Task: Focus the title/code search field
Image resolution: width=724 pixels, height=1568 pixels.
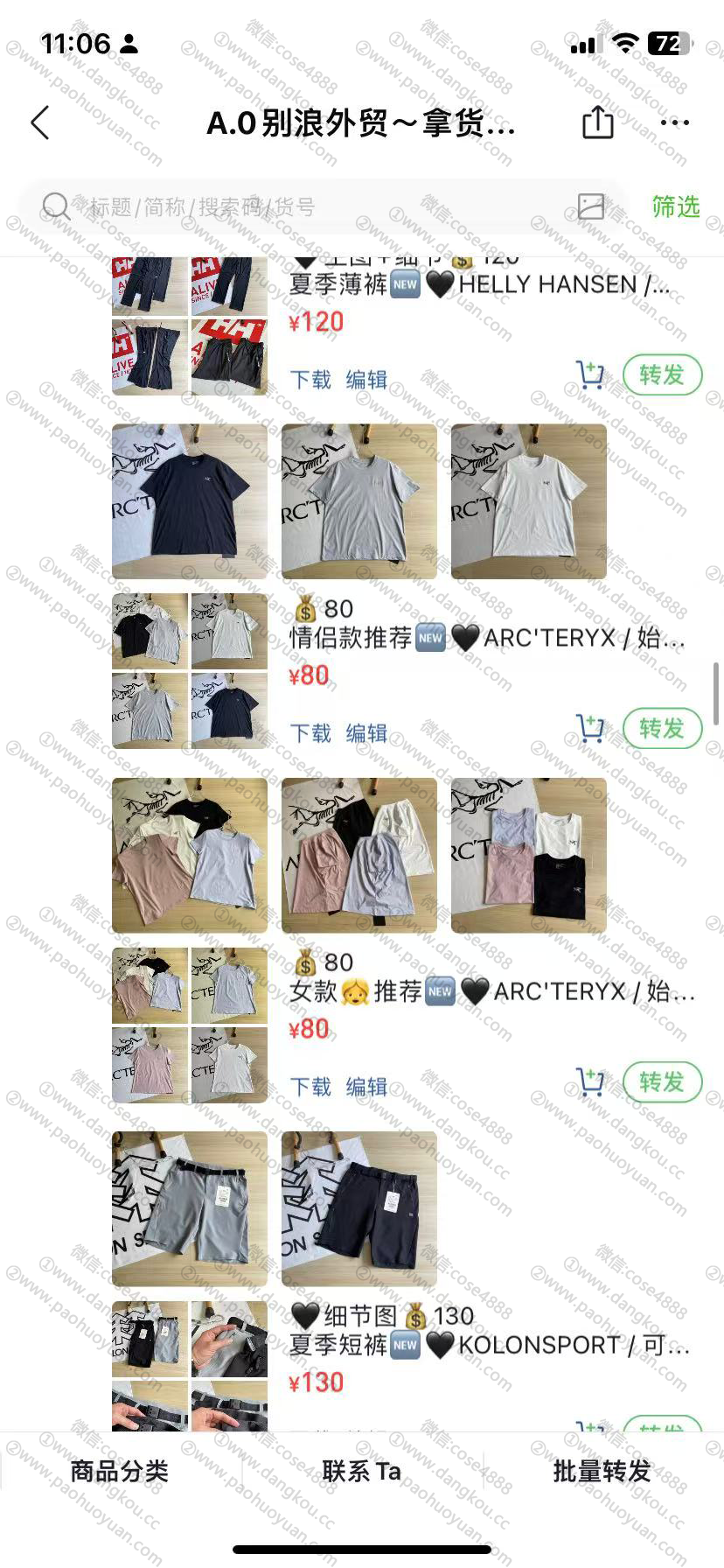Action: point(306,207)
